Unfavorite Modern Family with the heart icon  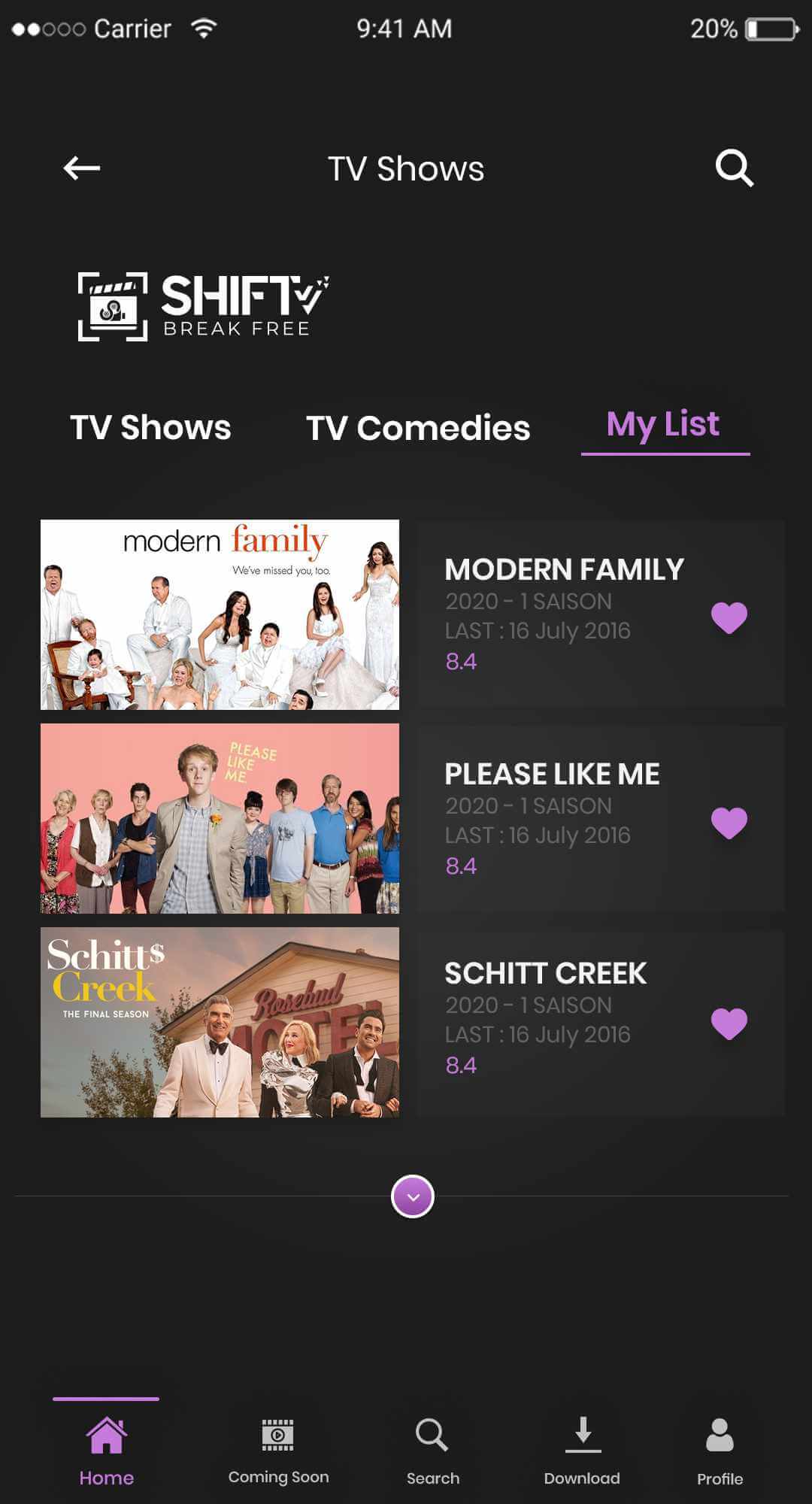(729, 617)
